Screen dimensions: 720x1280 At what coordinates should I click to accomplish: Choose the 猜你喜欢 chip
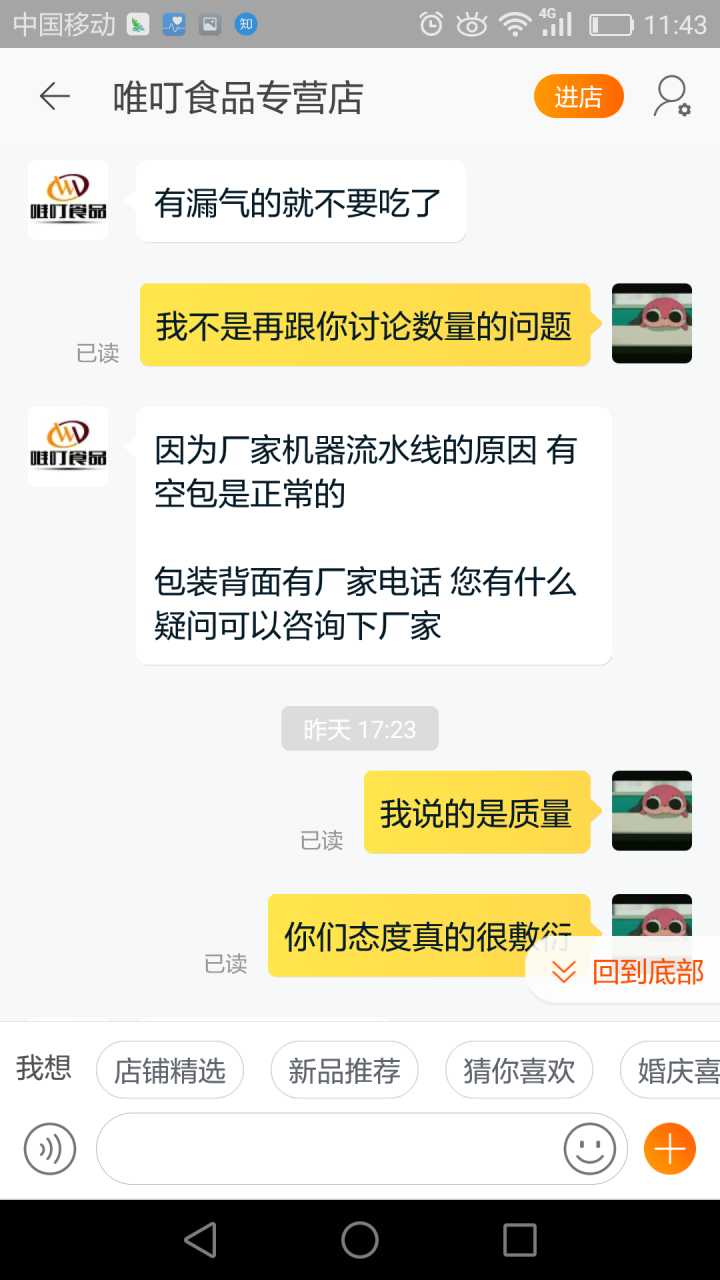518,1071
